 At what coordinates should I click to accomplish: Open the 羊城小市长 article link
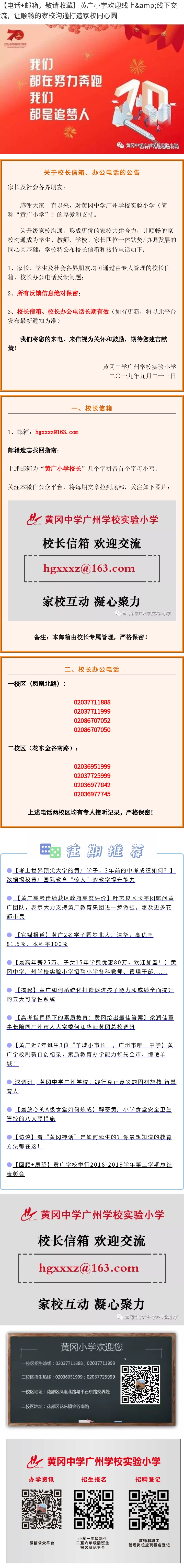(91, 1054)
